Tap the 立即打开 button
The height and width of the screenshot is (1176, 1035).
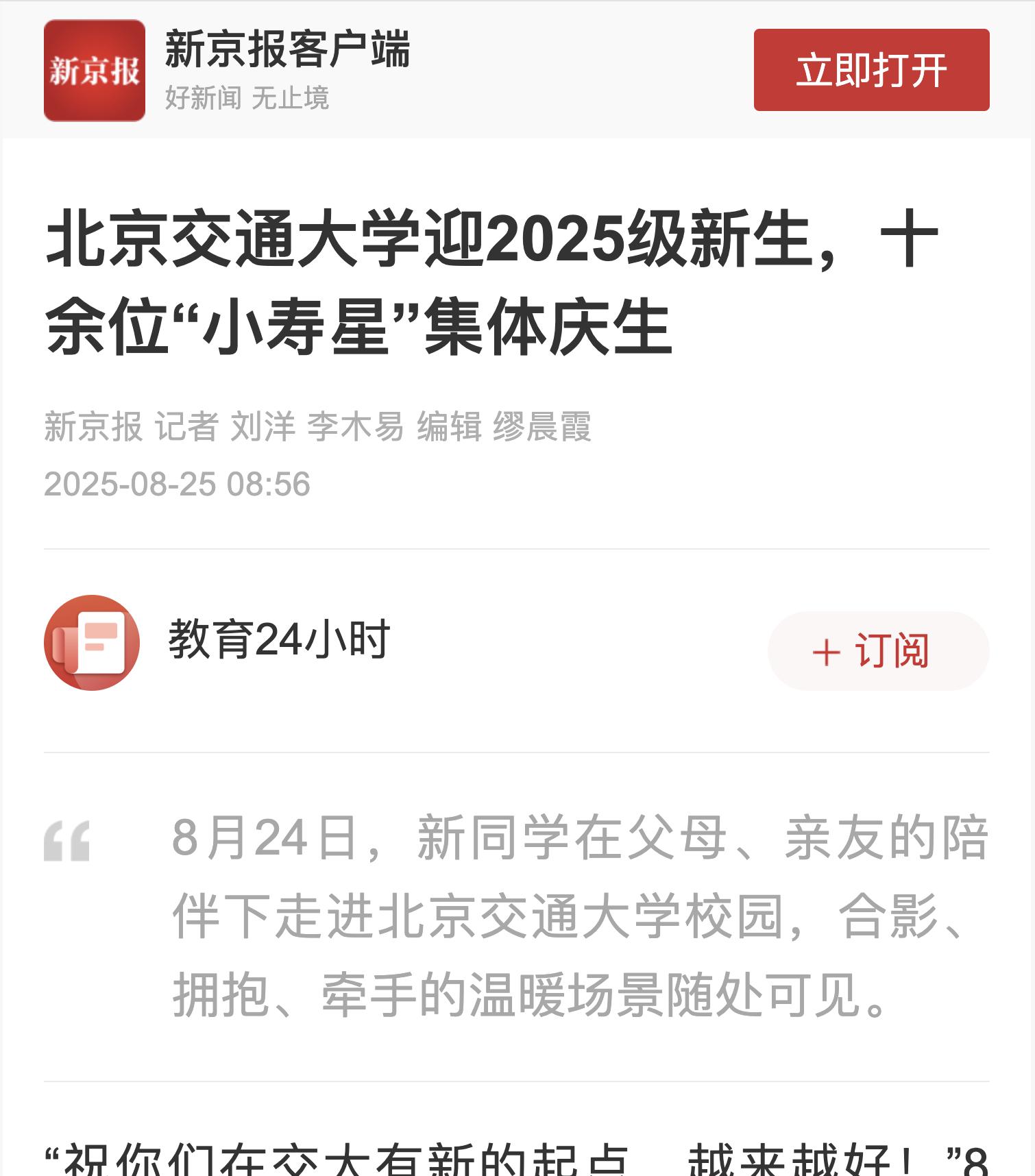pos(871,70)
